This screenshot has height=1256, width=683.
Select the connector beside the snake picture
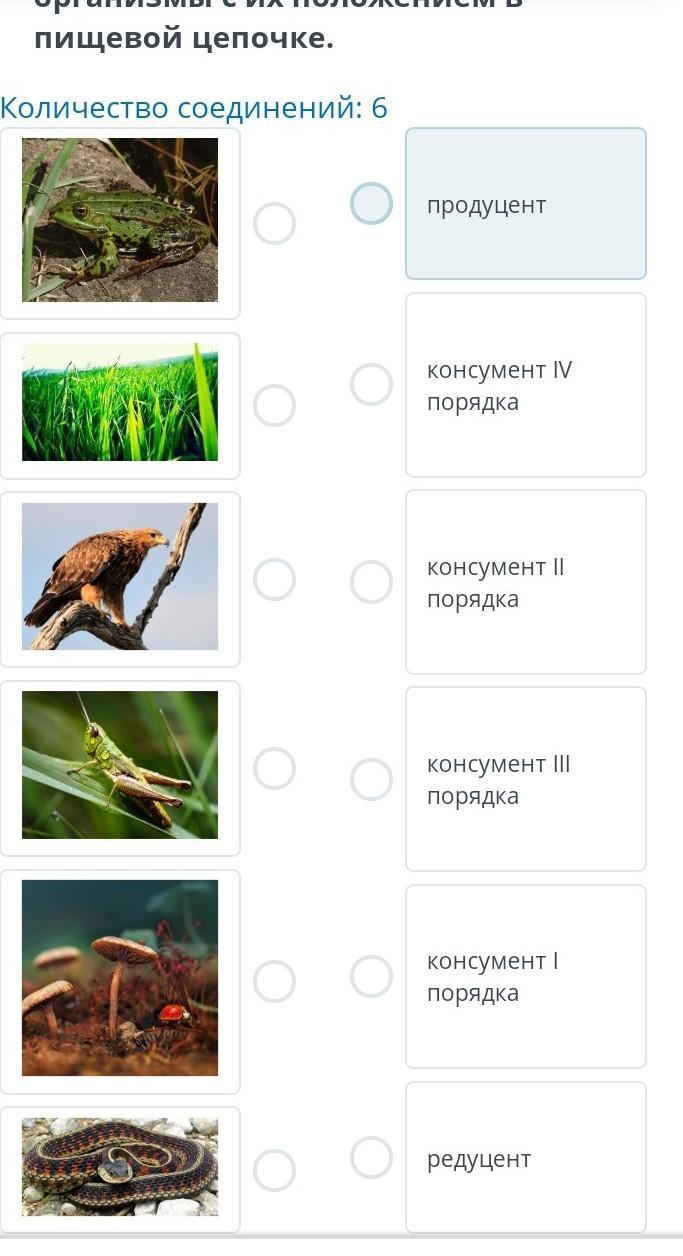274,1169
